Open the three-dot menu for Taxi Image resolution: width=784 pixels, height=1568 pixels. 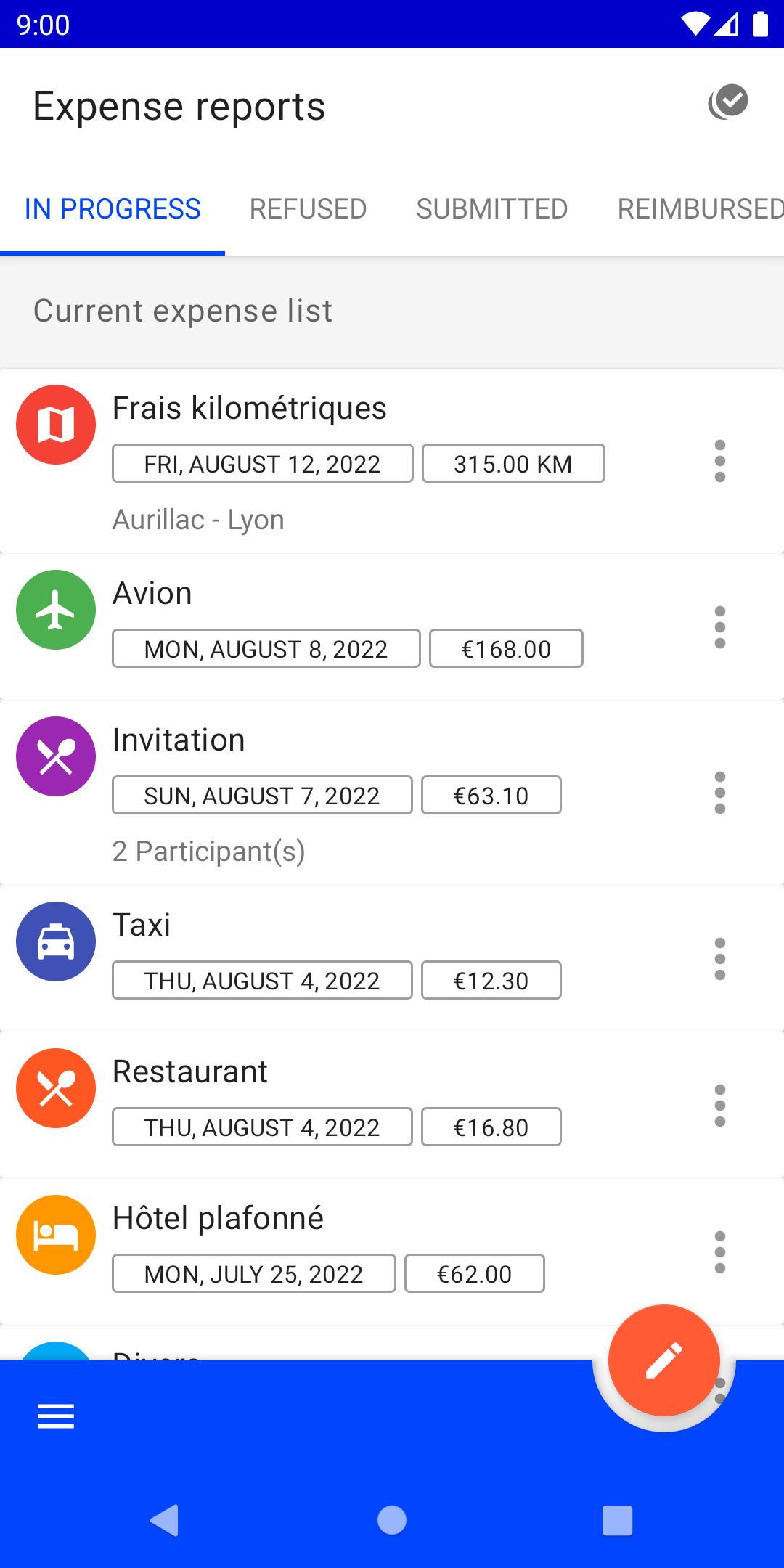[x=720, y=959]
